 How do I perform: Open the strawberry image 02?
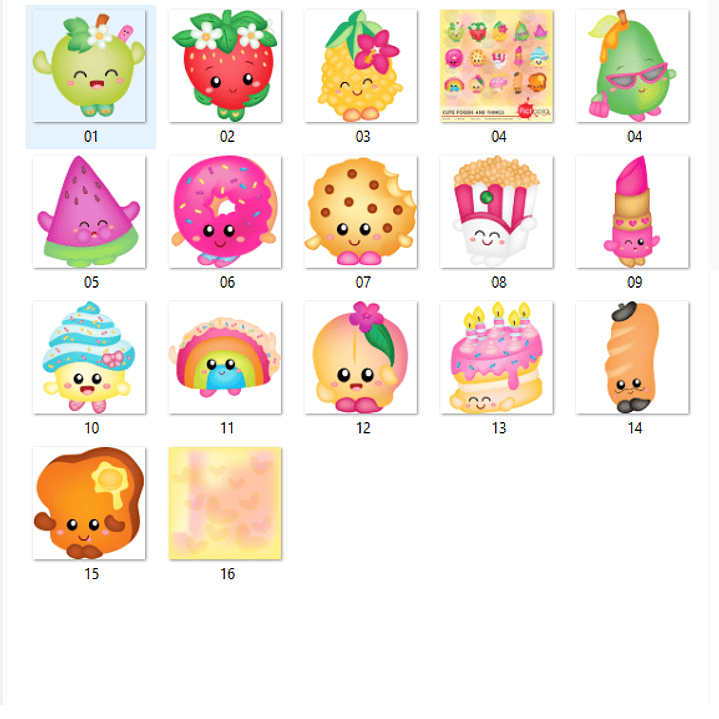coord(225,66)
